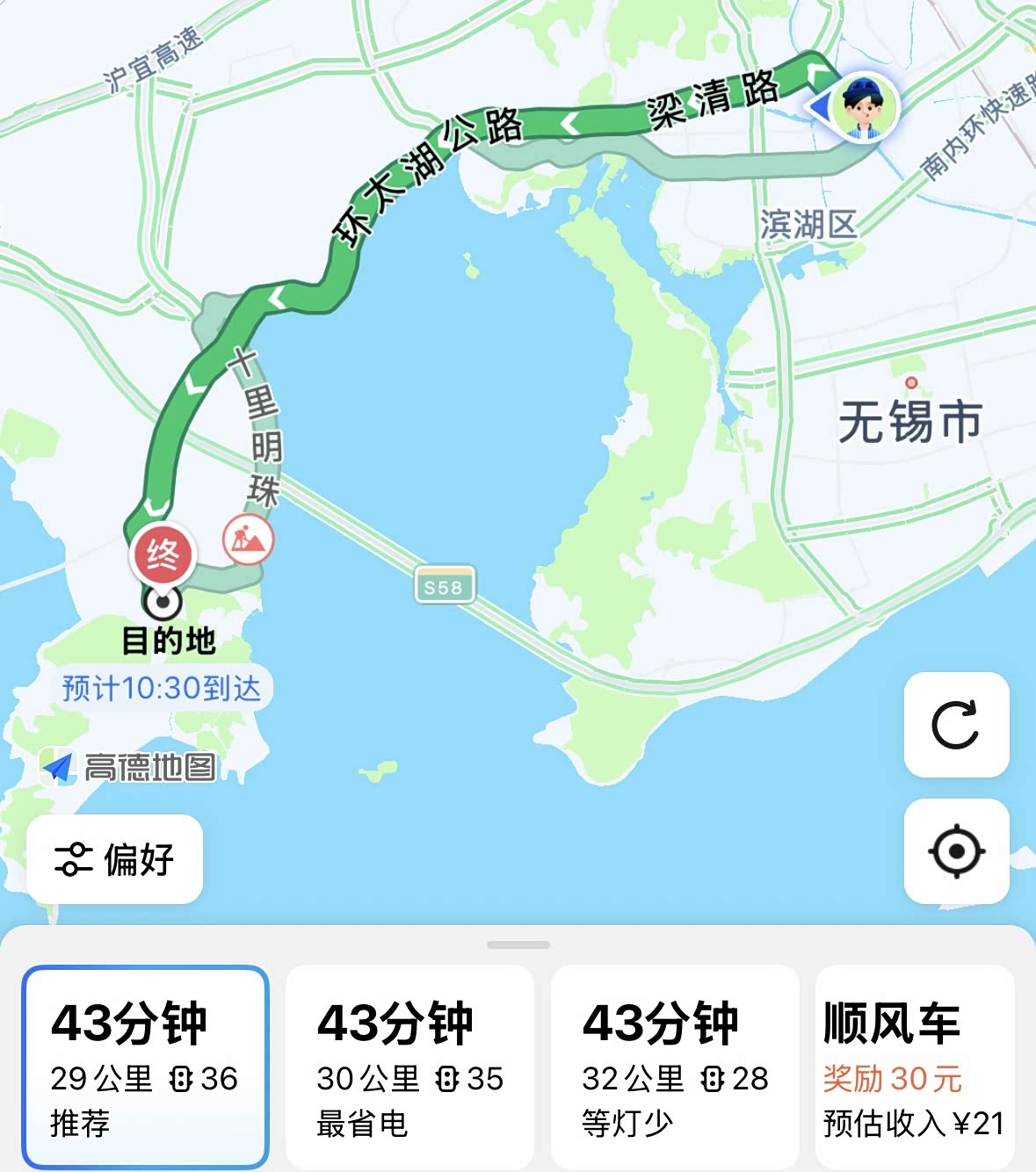The height and width of the screenshot is (1172, 1036).
Task: Select the 推荐 29公里 route card
Action: tap(145, 1067)
